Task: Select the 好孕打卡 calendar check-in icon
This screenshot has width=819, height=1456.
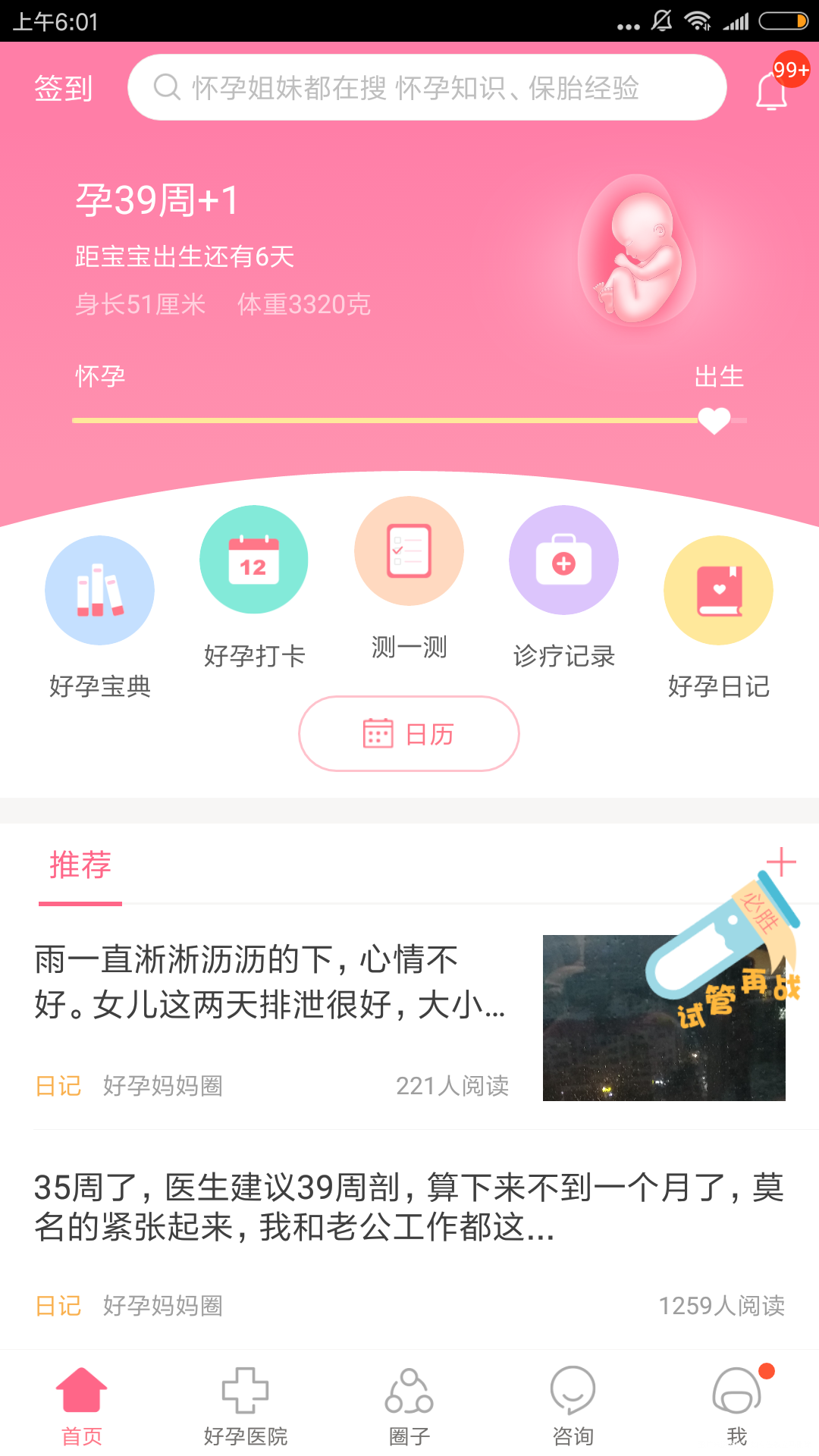Action: coord(253,559)
